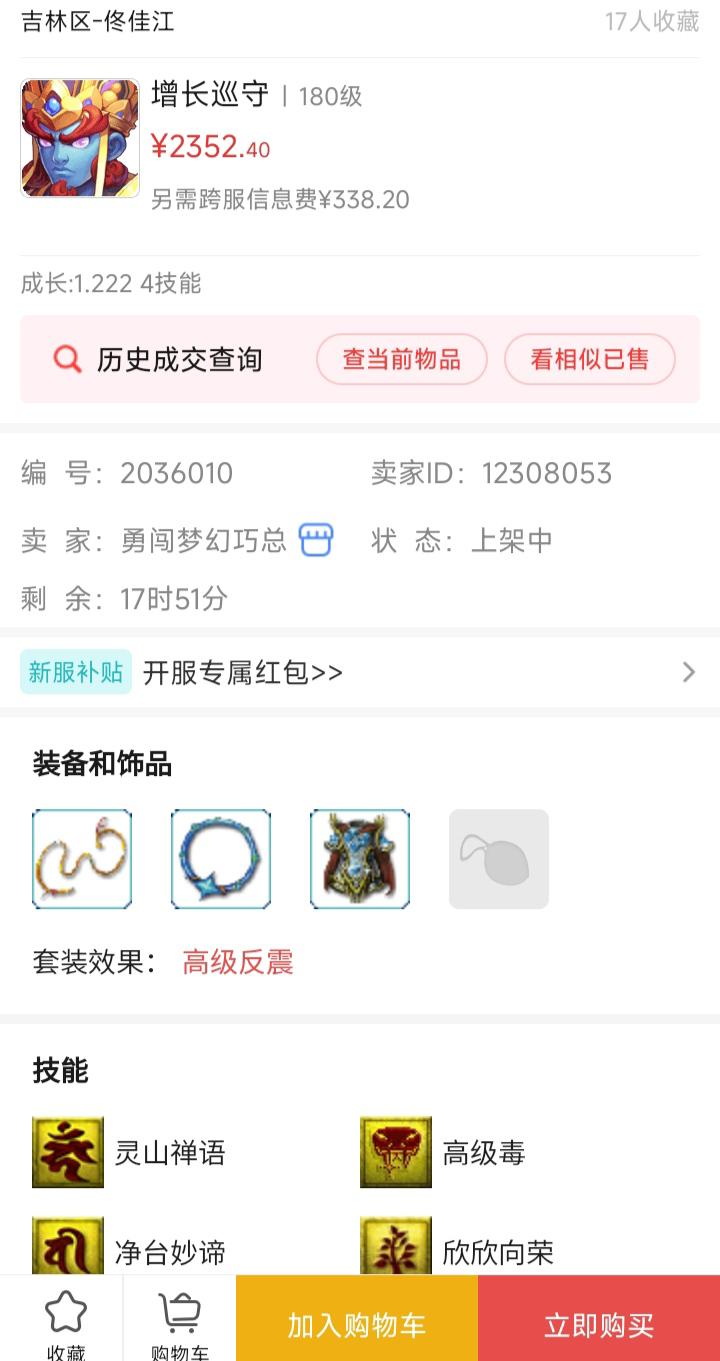This screenshot has width=720, height=1361.
Task: Open 历史成交查询 history search
Action: 160,360
